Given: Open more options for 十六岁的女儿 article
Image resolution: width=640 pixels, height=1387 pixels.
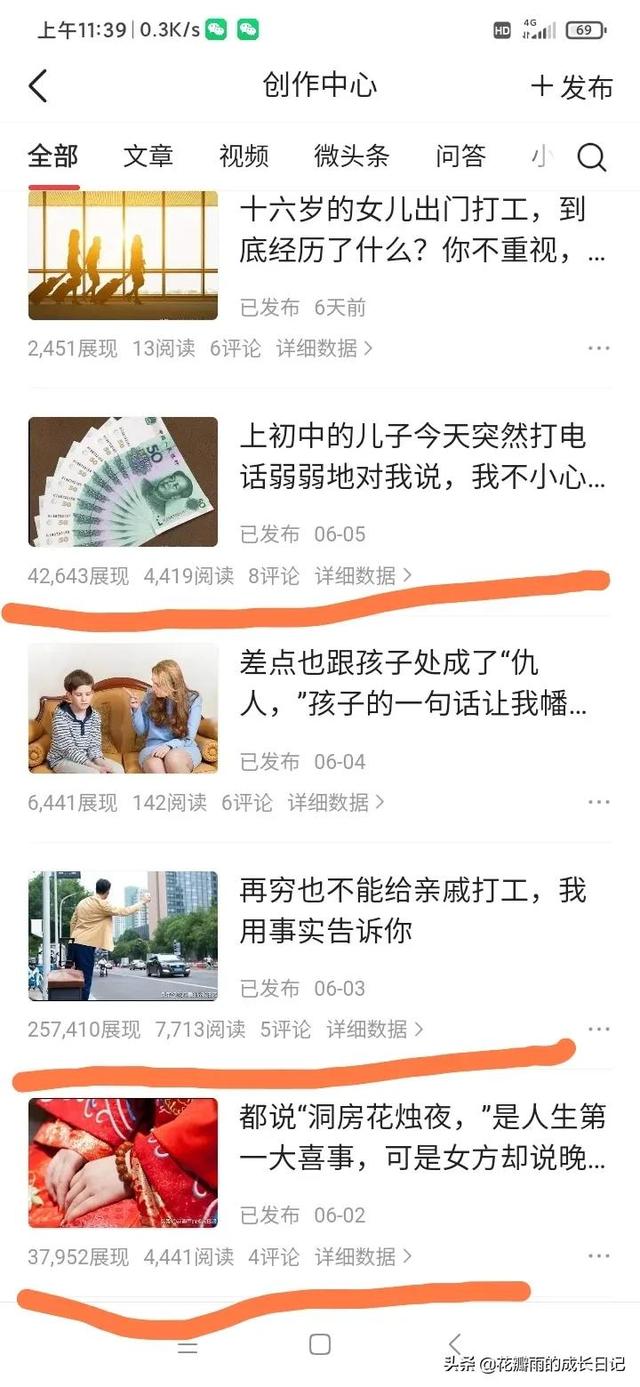Looking at the screenshot, I should pyautogui.click(x=598, y=349).
